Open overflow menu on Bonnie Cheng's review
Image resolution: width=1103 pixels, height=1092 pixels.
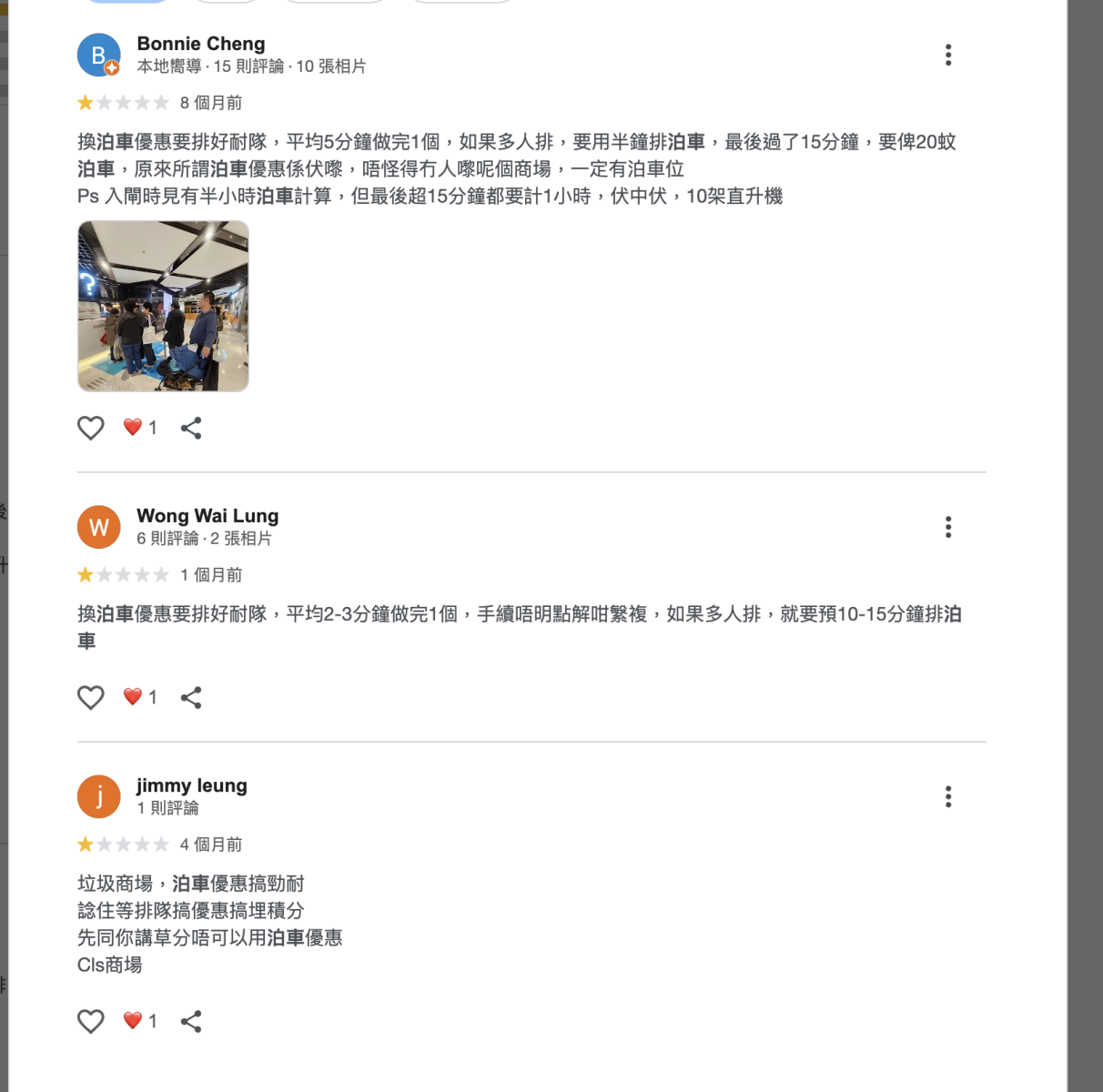coord(948,55)
